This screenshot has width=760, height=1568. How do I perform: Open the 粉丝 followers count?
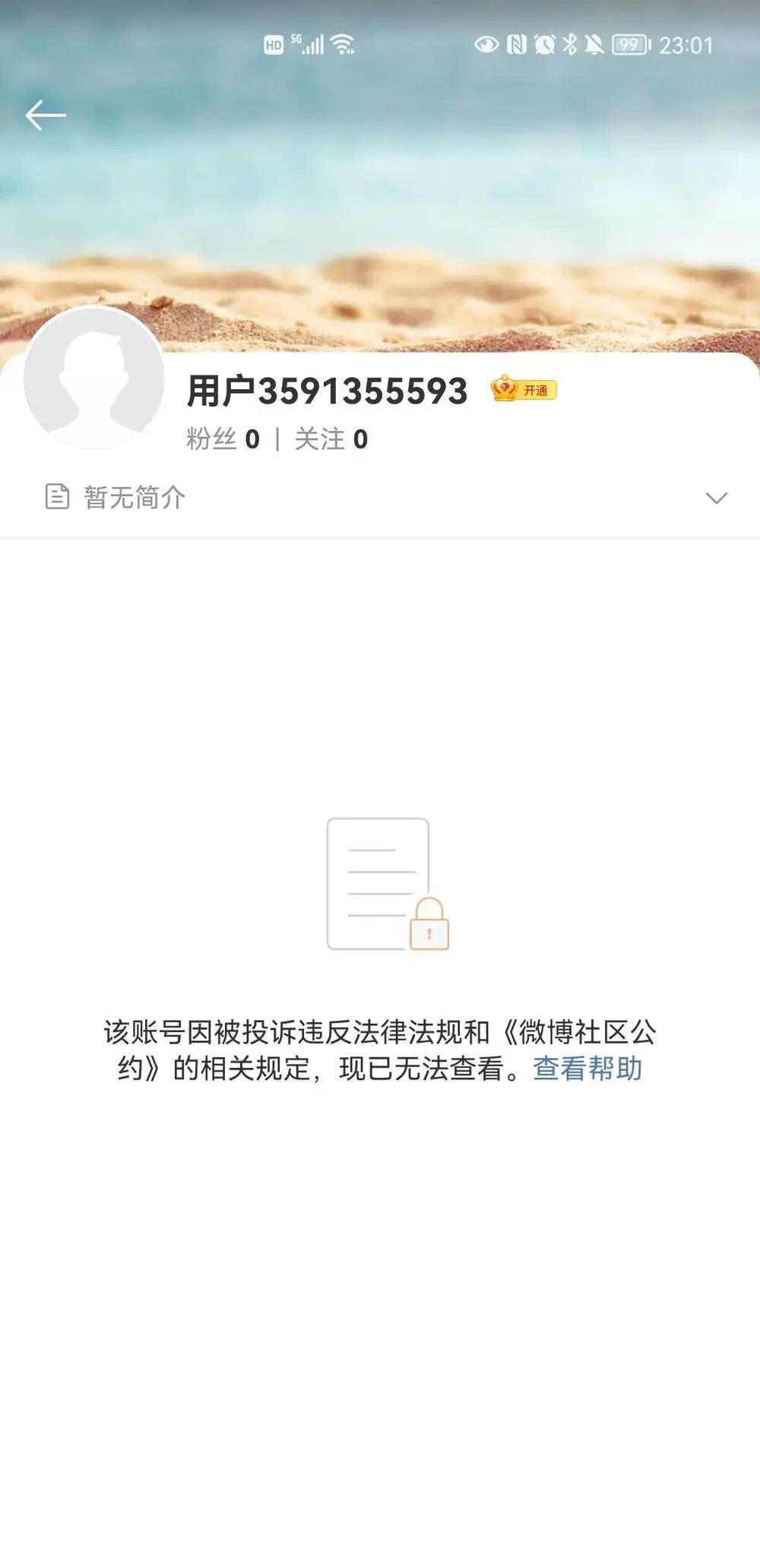tap(223, 439)
